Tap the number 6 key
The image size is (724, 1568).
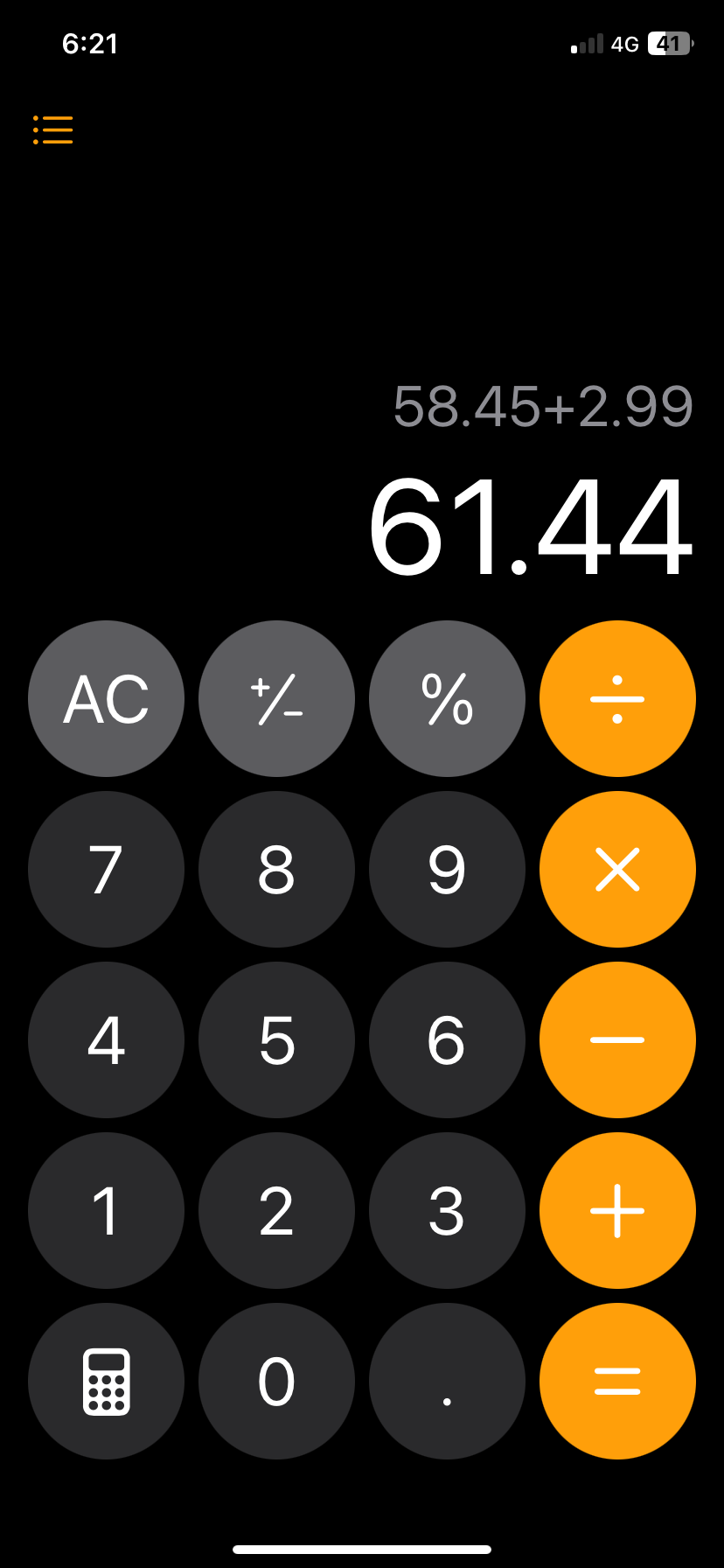[x=447, y=1039]
